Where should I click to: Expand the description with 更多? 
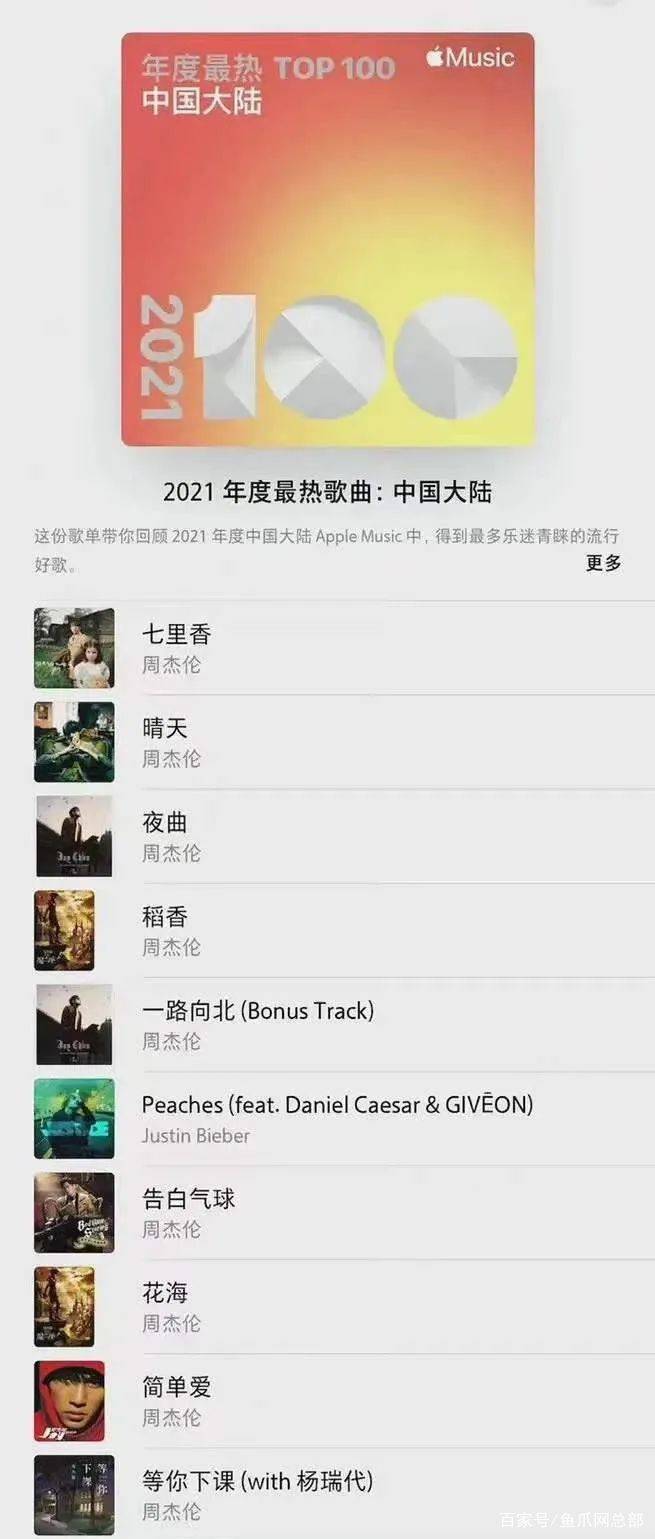(603, 563)
